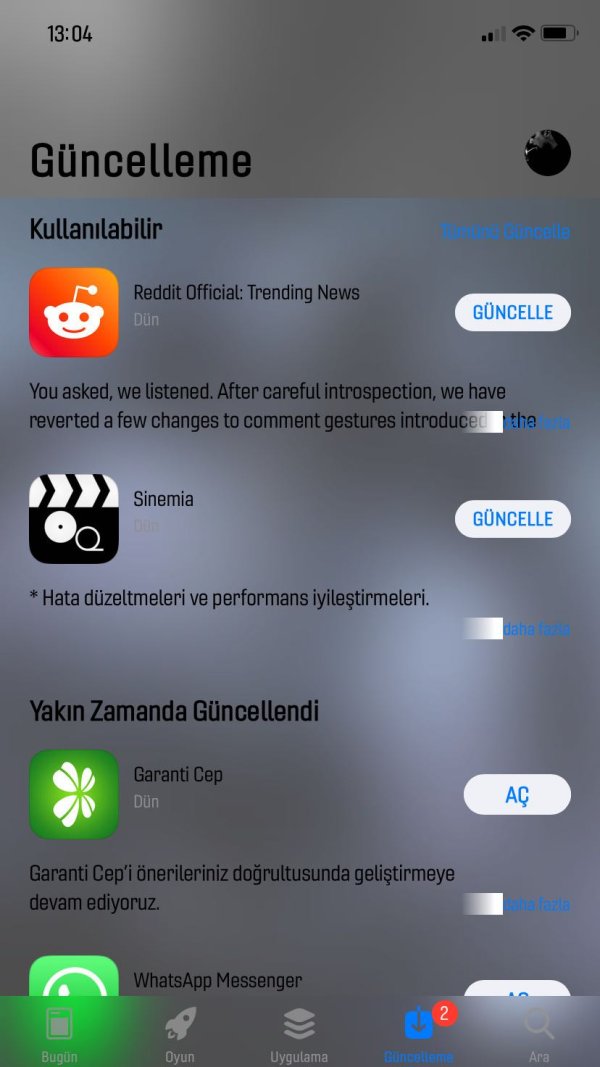Tap Tümünü Güncelle to update all
The width and height of the screenshot is (600, 1067).
tap(505, 232)
